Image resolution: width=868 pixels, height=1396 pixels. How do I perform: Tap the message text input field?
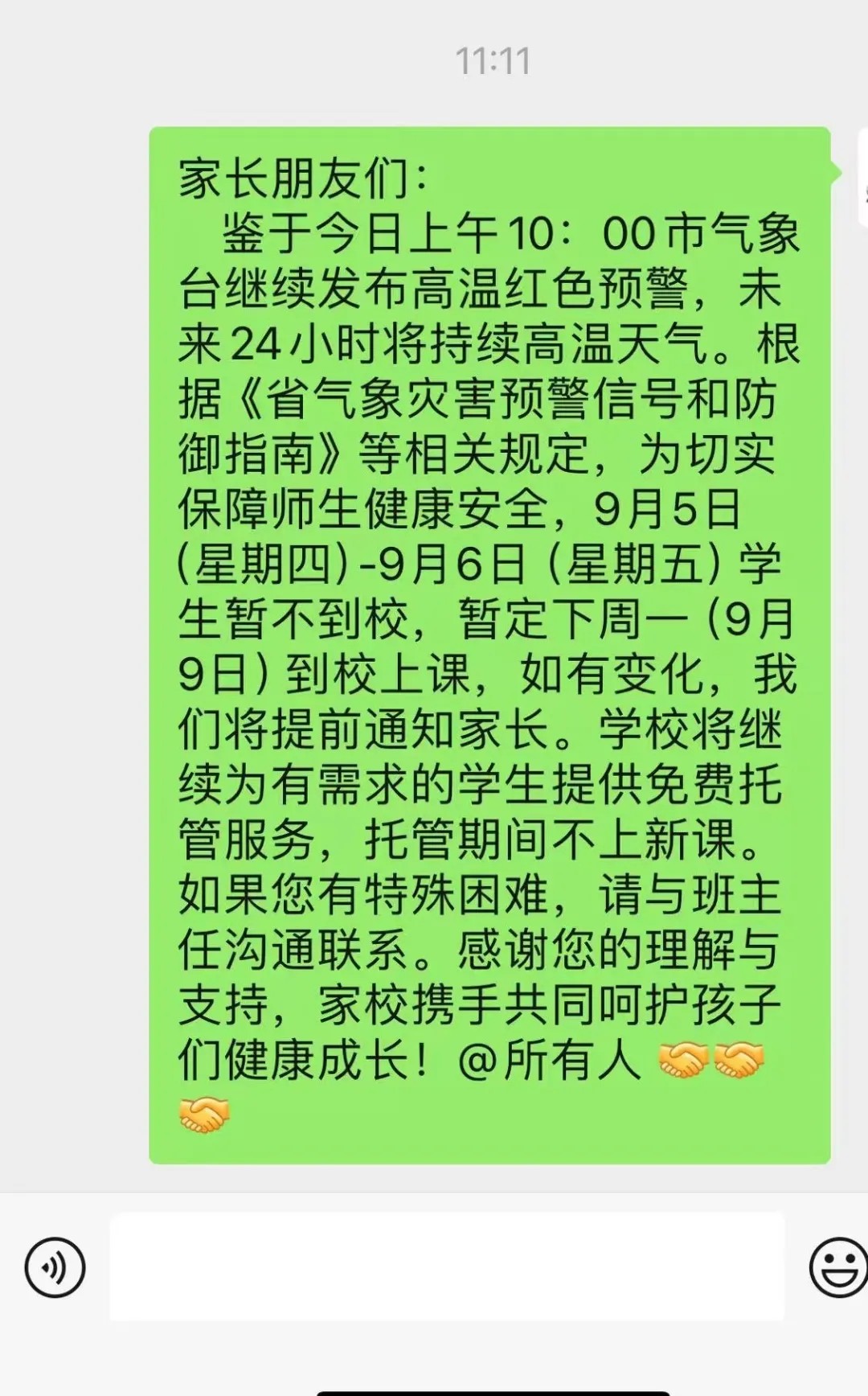447,1267
